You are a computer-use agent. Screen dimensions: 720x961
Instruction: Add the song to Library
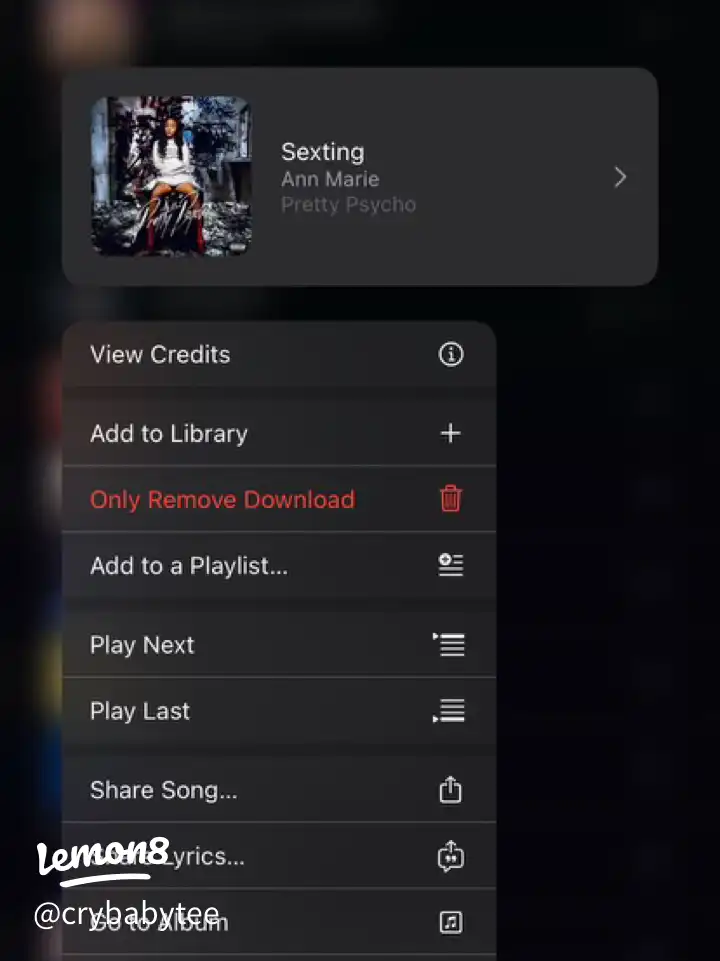[x=278, y=433]
